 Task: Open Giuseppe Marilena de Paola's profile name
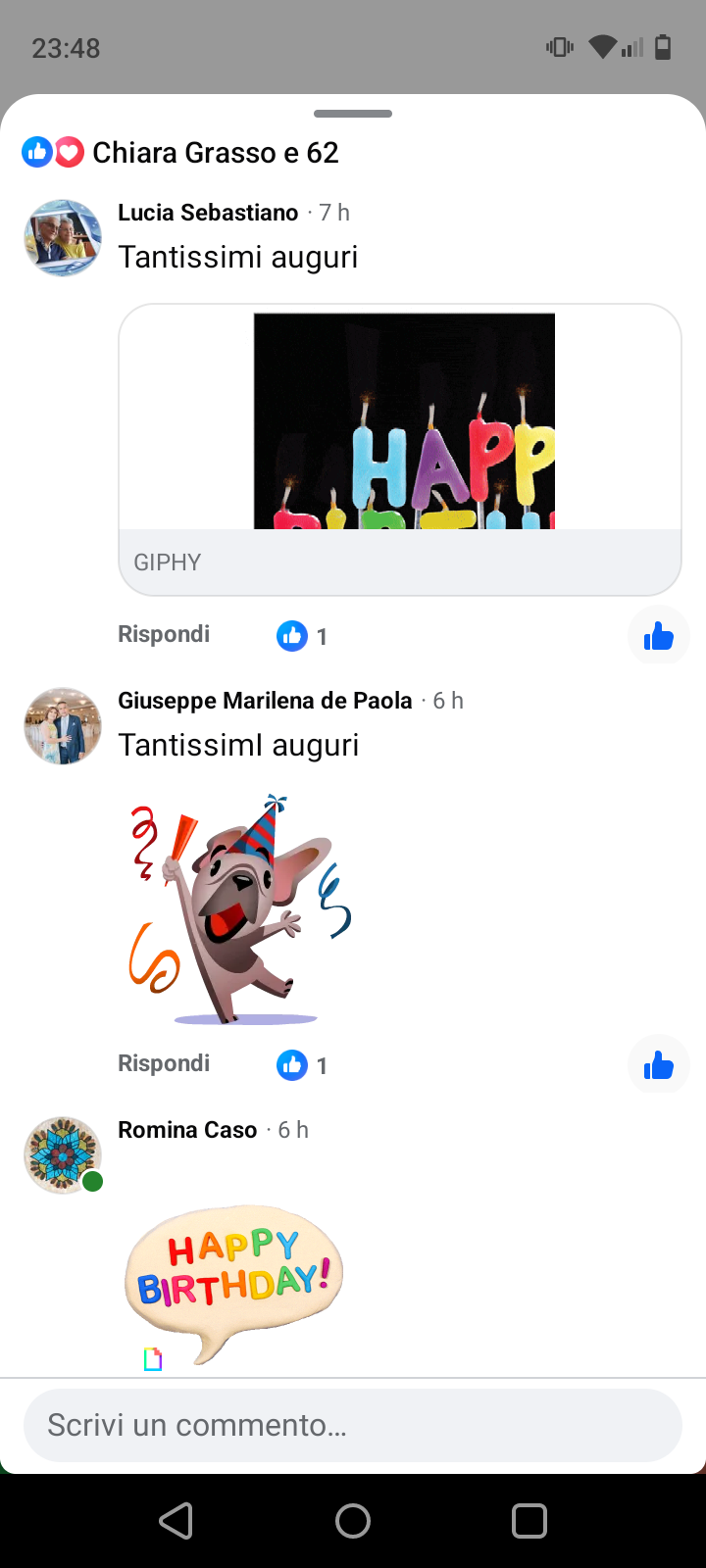click(265, 701)
